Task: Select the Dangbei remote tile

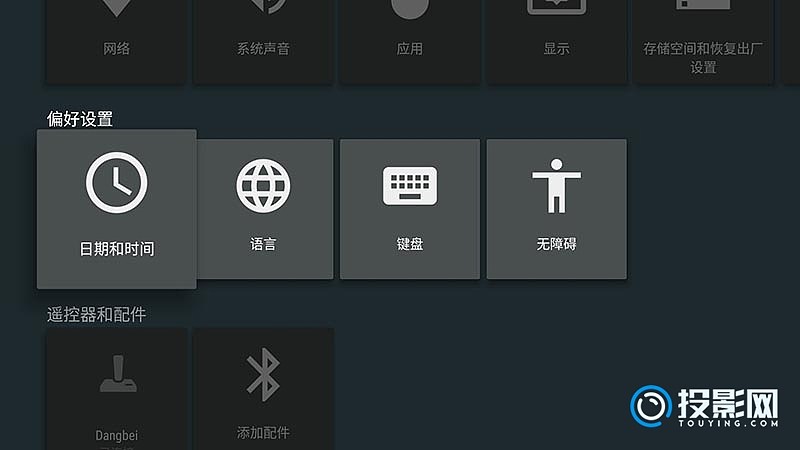Action: (116, 390)
